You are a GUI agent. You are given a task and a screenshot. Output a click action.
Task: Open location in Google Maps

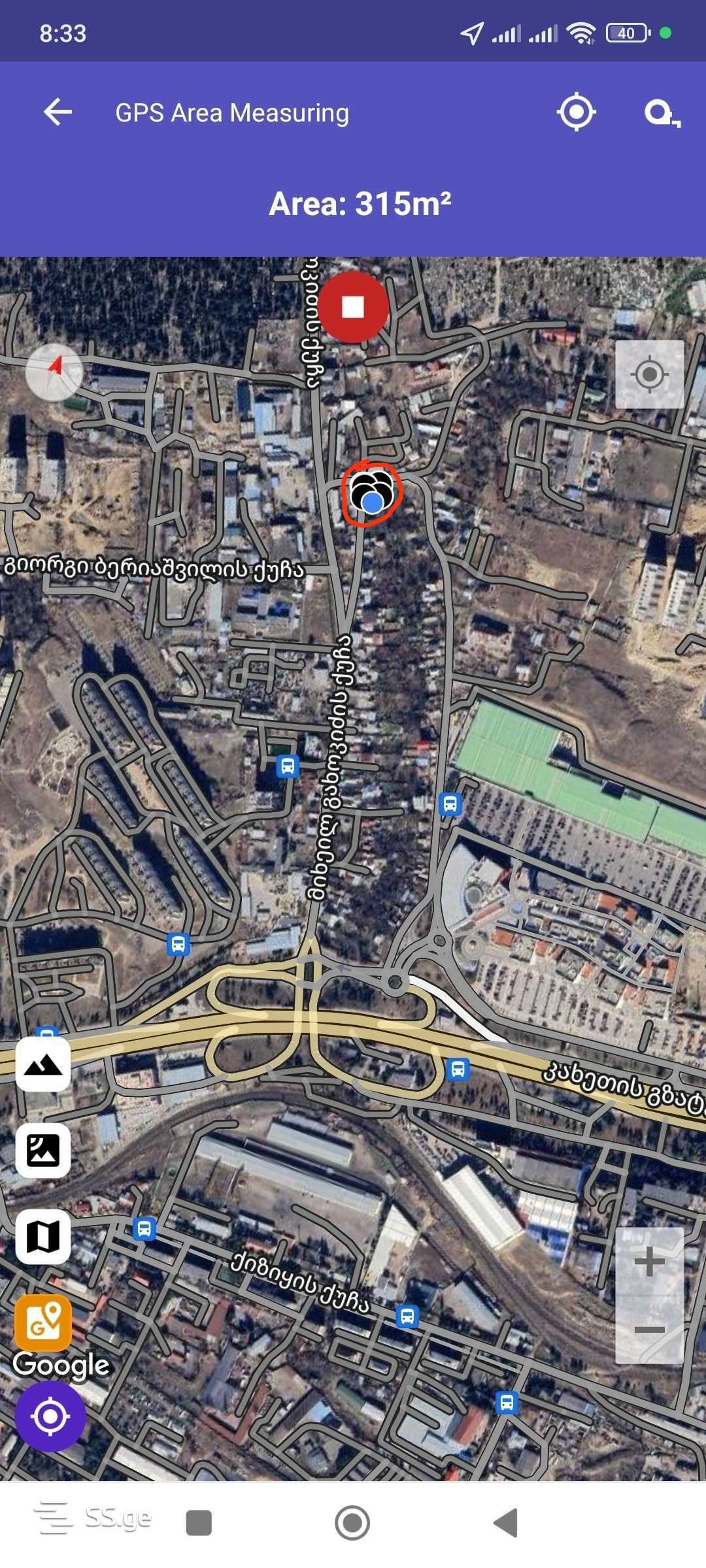point(43,1322)
